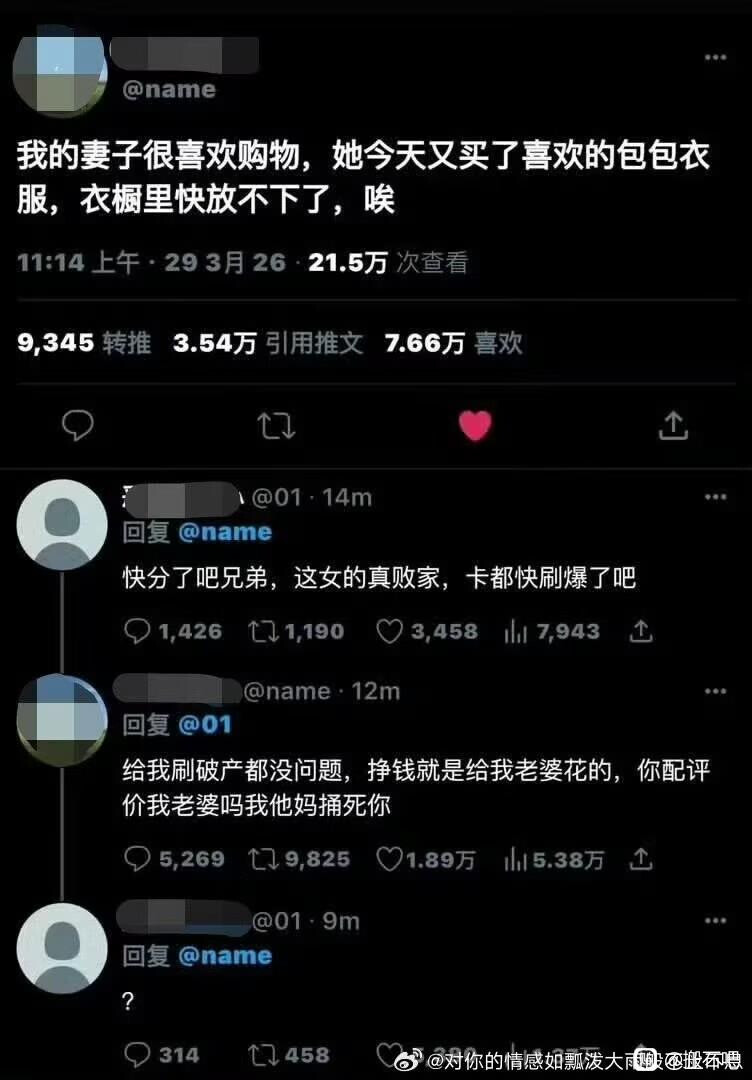The width and height of the screenshot is (752, 1080).
Task: Click the retweet icon on the main tweet
Action: click(x=274, y=425)
